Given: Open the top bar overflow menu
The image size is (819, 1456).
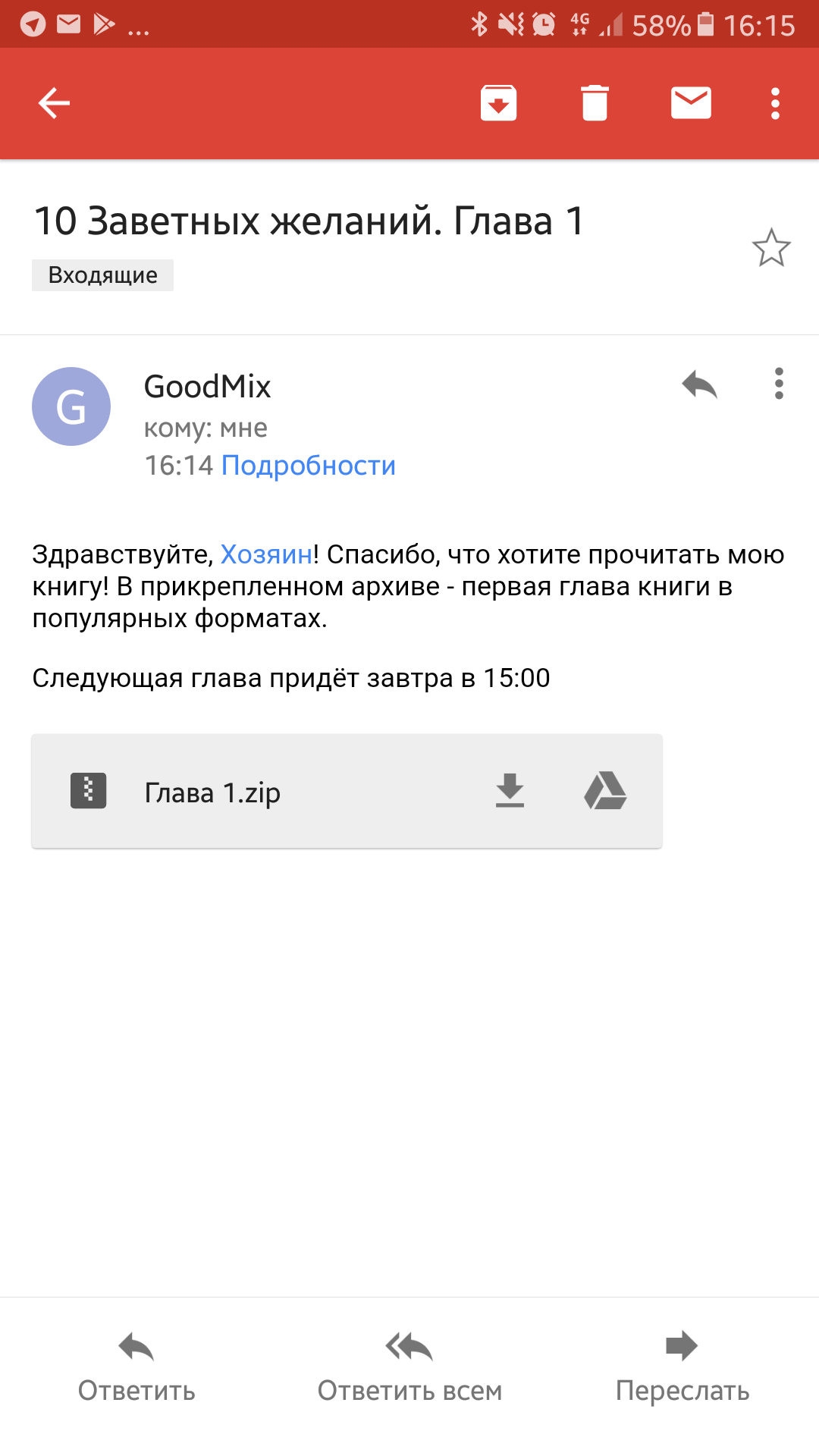Looking at the screenshot, I should point(775,103).
